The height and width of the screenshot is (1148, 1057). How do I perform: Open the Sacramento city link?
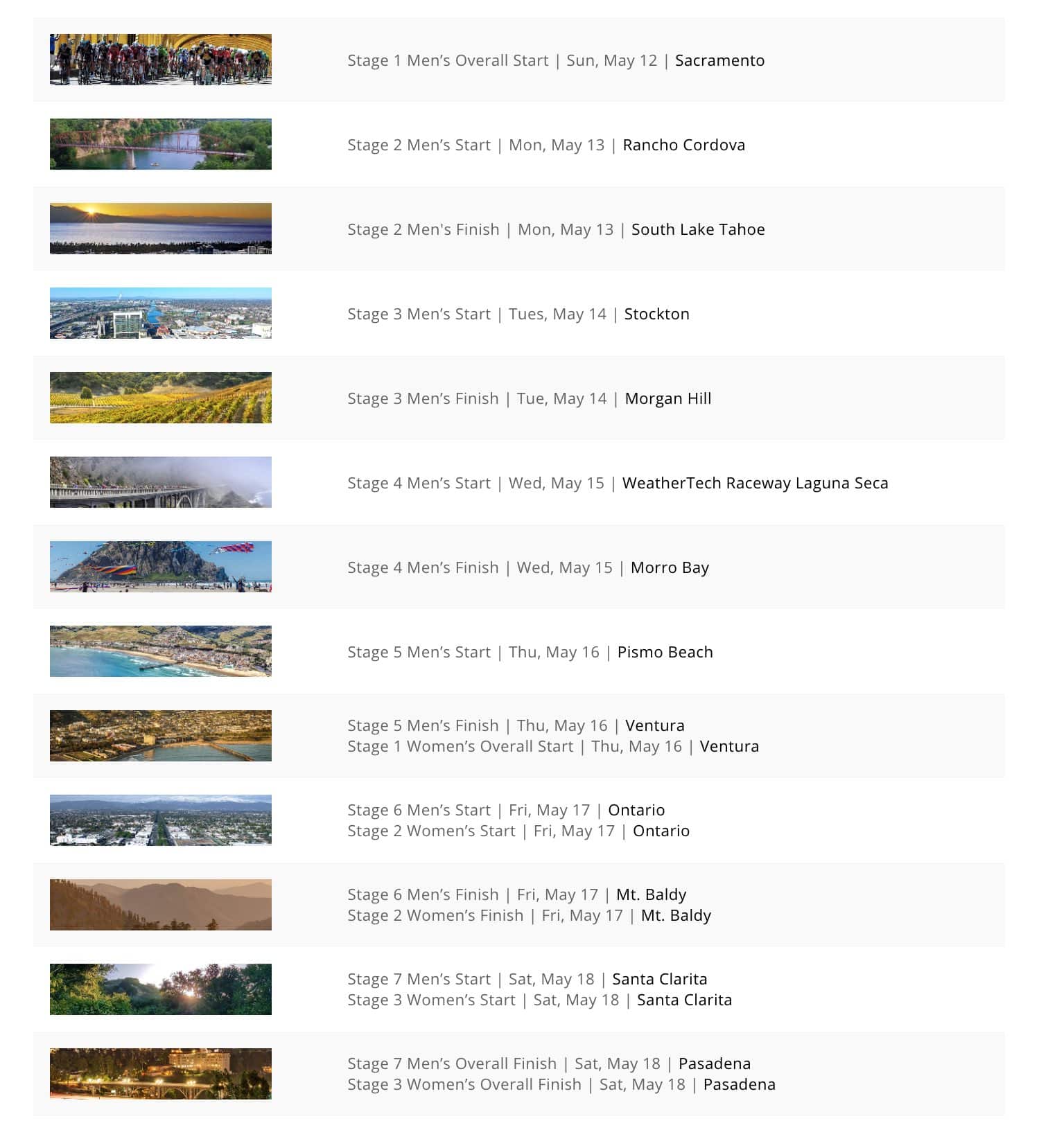click(719, 60)
